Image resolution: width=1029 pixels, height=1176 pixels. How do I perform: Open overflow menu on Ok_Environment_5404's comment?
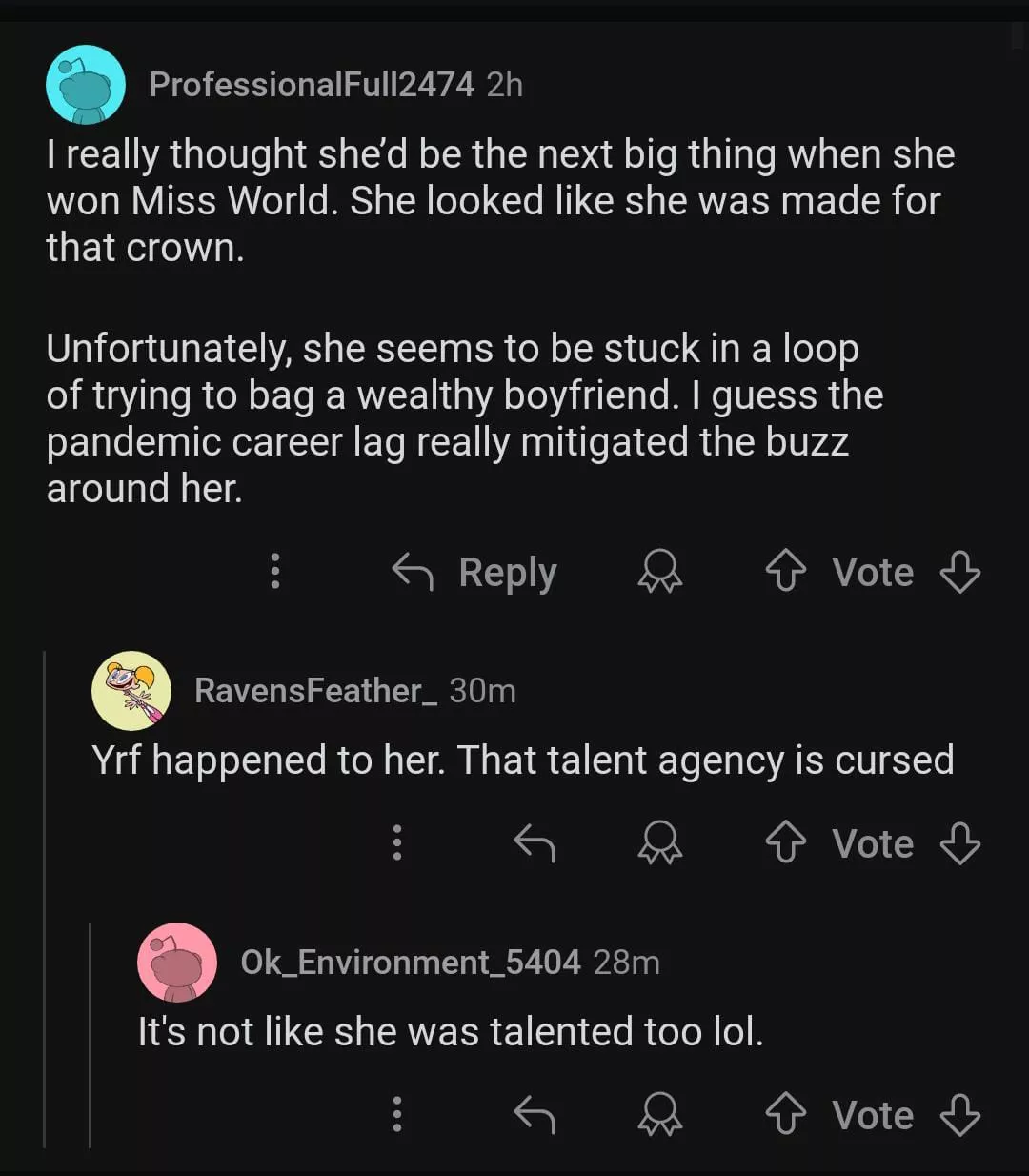pyautogui.click(x=397, y=1114)
